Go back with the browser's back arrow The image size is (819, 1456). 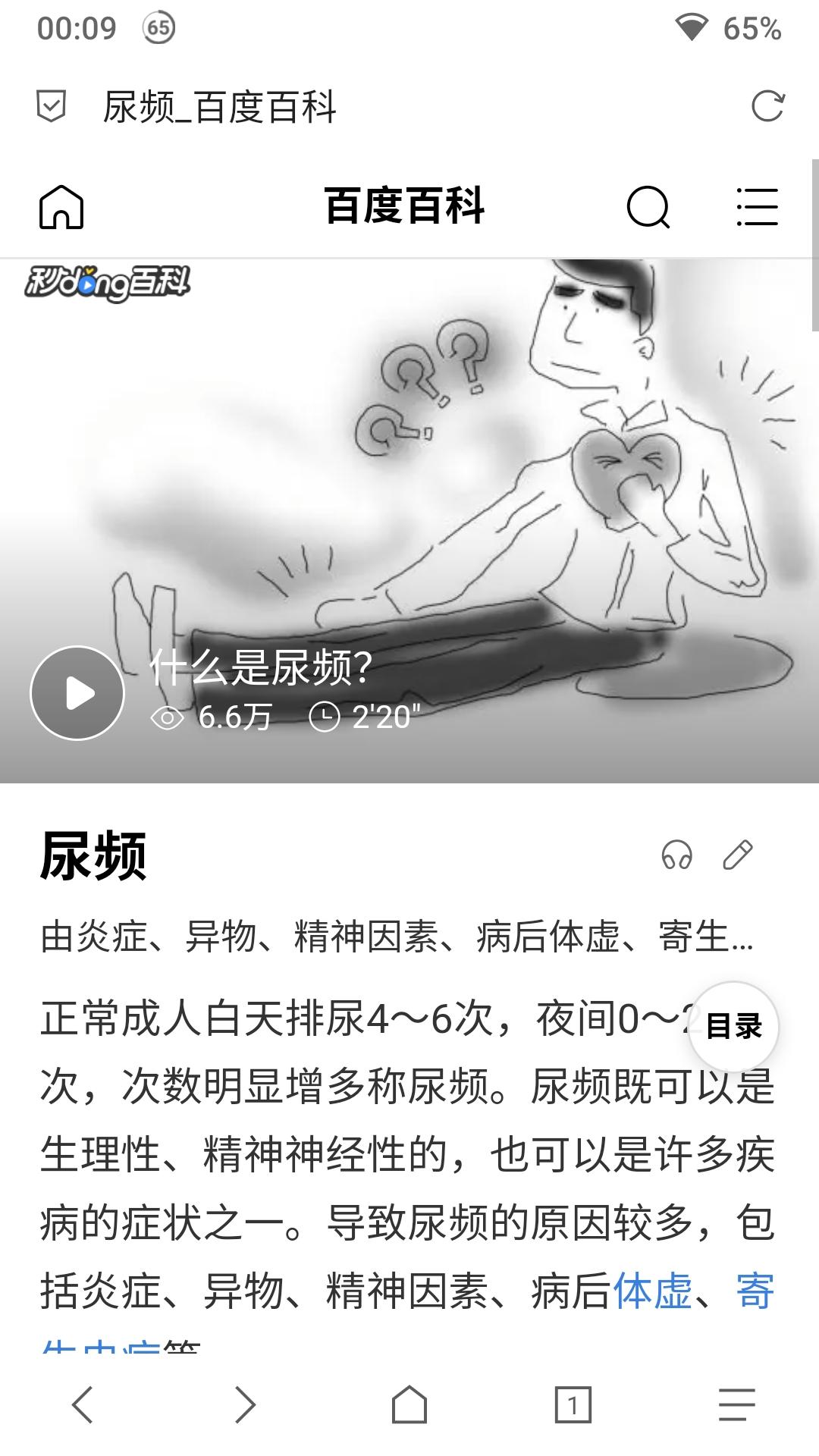[x=82, y=1404]
